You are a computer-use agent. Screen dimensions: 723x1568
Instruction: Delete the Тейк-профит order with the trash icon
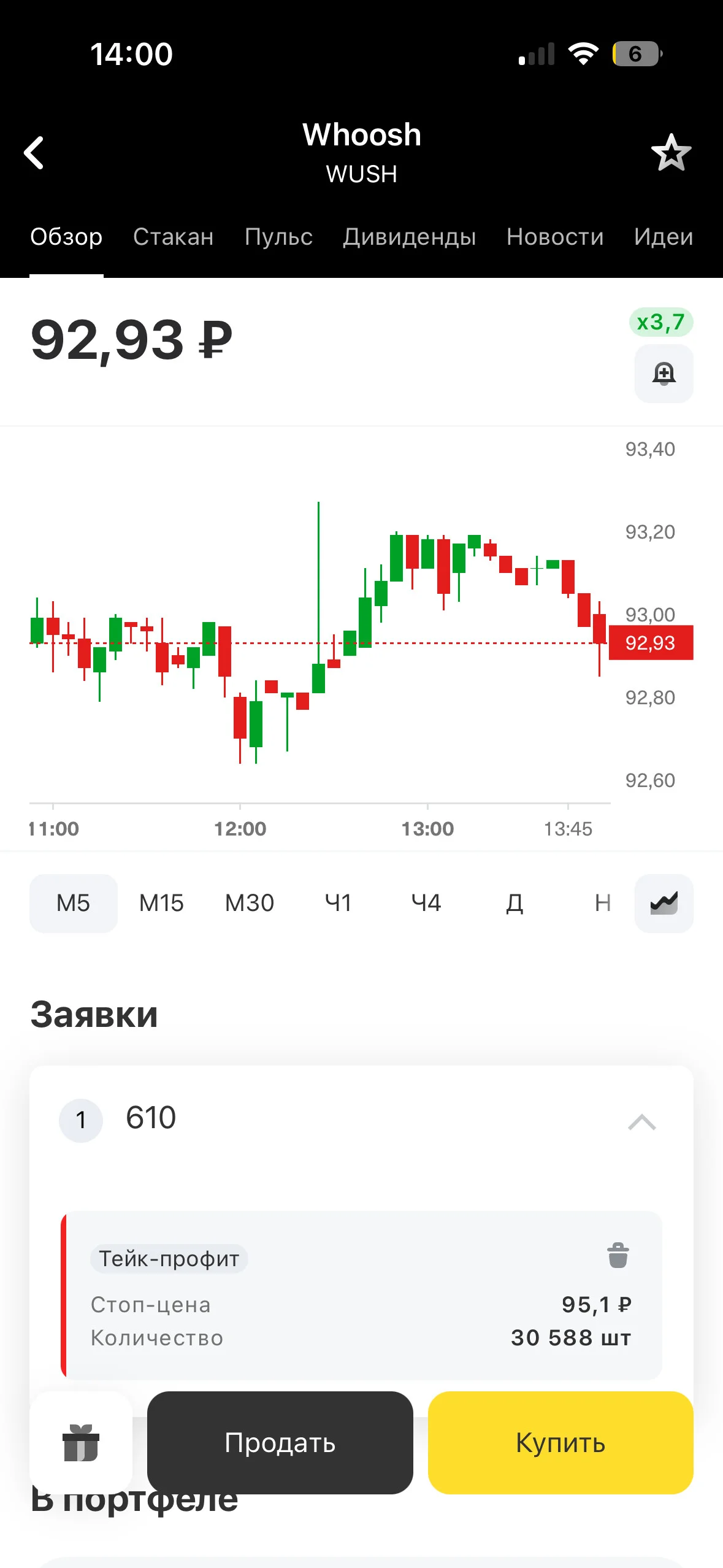618,1255
